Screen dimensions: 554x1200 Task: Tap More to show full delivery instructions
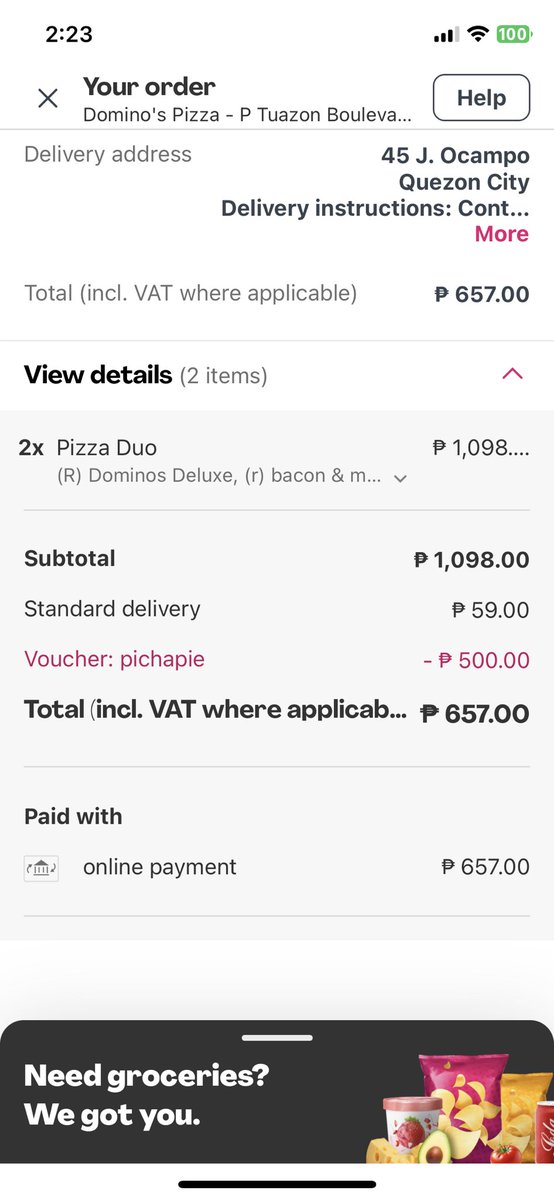[x=502, y=234]
